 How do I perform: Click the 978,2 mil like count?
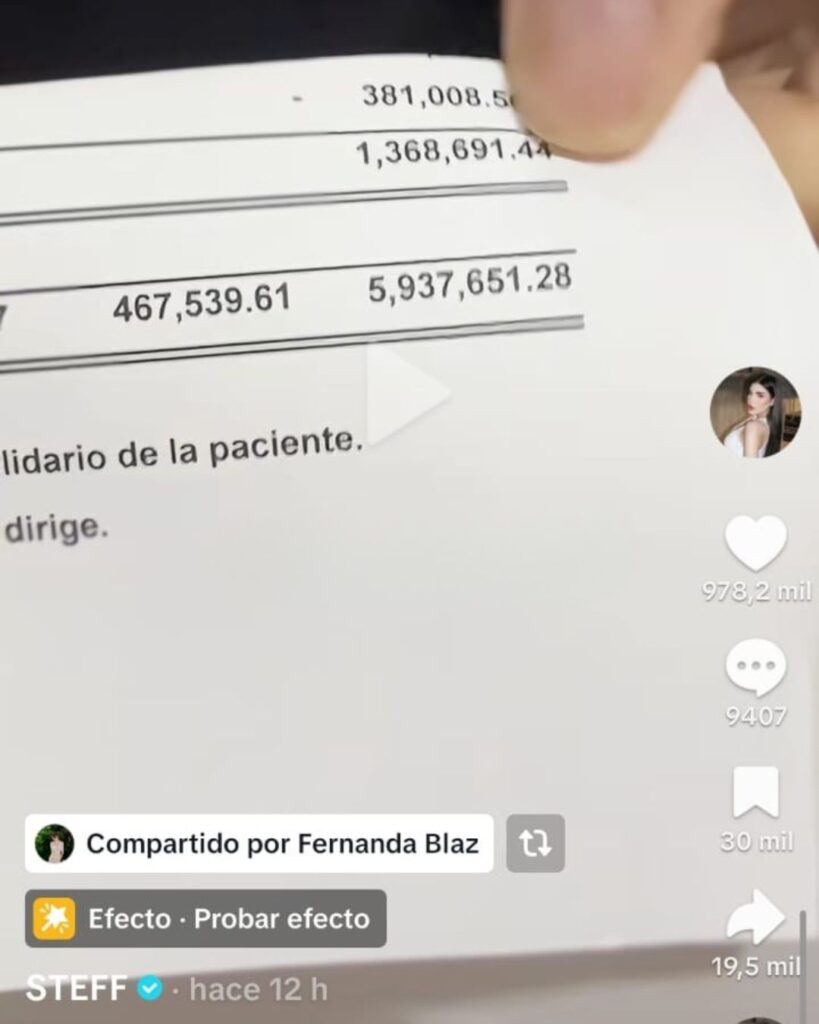tap(757, 592)
